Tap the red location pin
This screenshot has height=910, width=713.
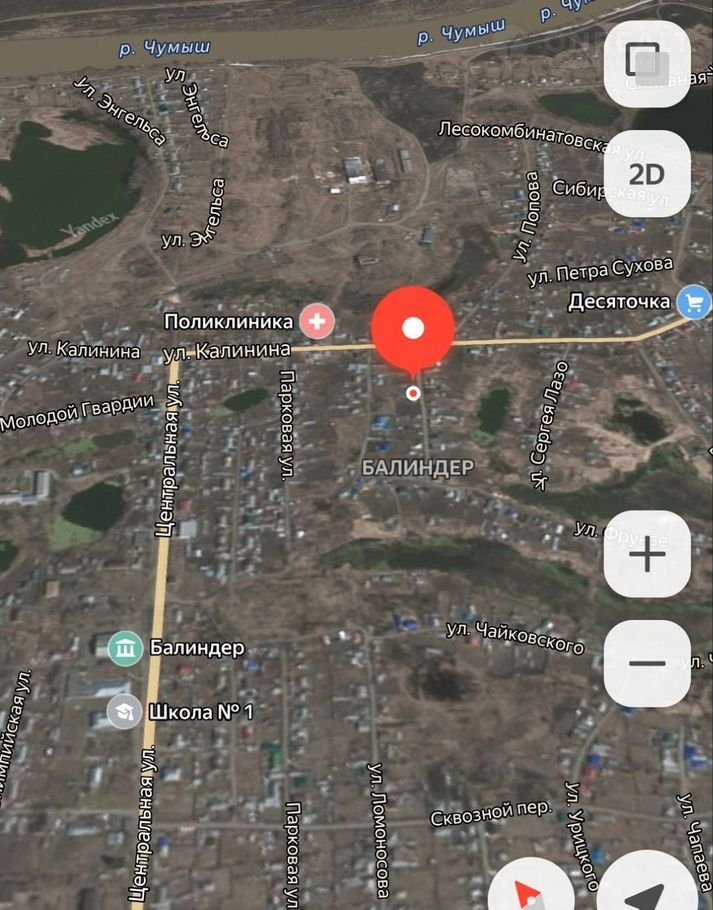pos(413,329)
